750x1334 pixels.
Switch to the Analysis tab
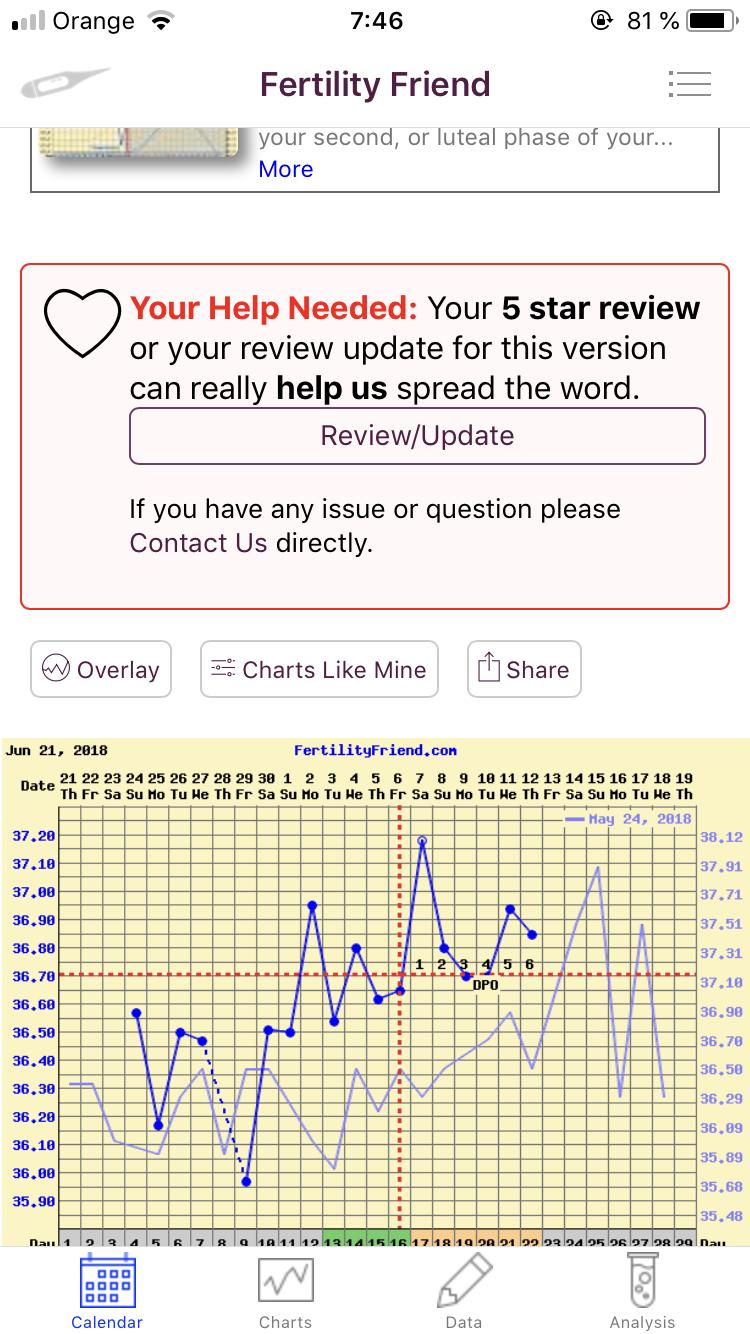pos(642,1290)
